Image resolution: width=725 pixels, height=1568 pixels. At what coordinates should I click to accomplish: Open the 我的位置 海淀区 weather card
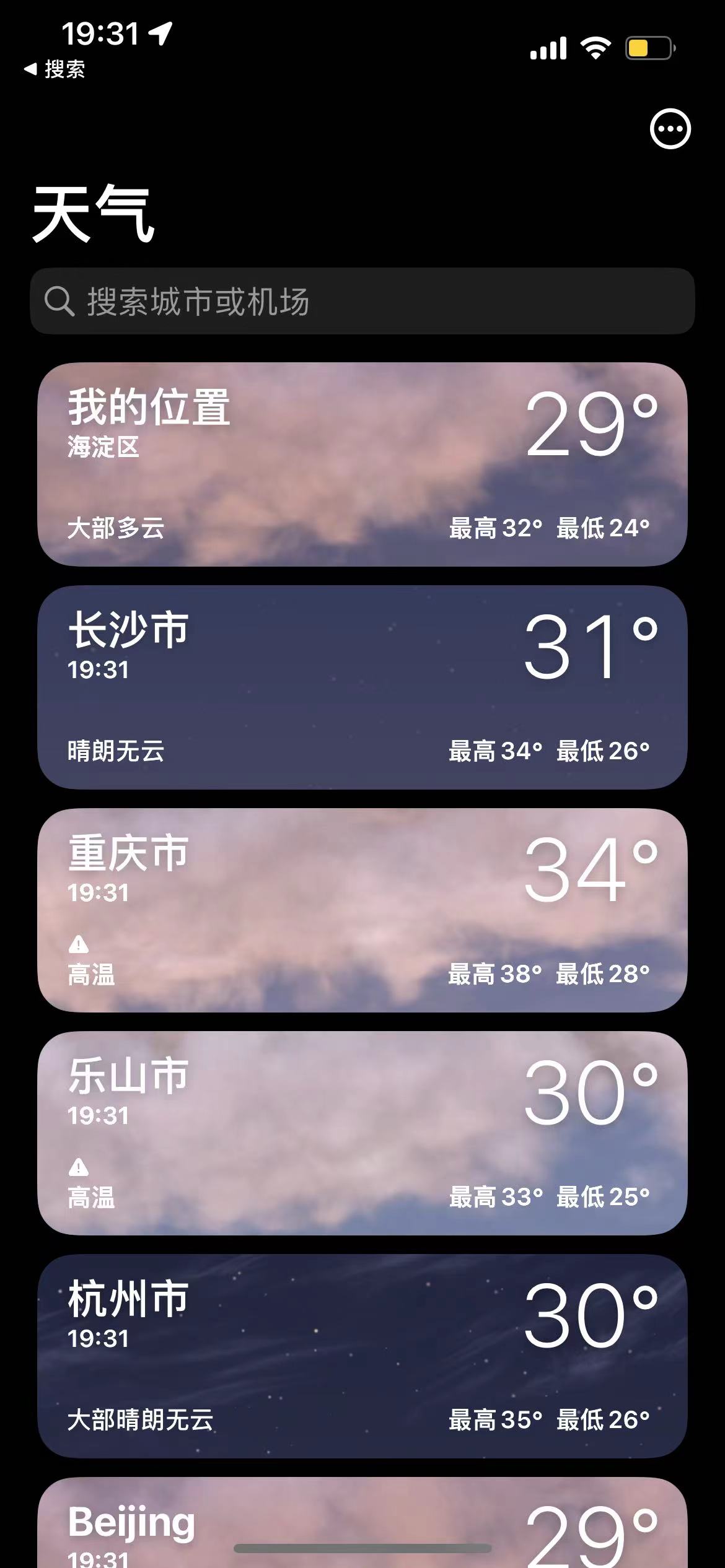tap(362, 464)
